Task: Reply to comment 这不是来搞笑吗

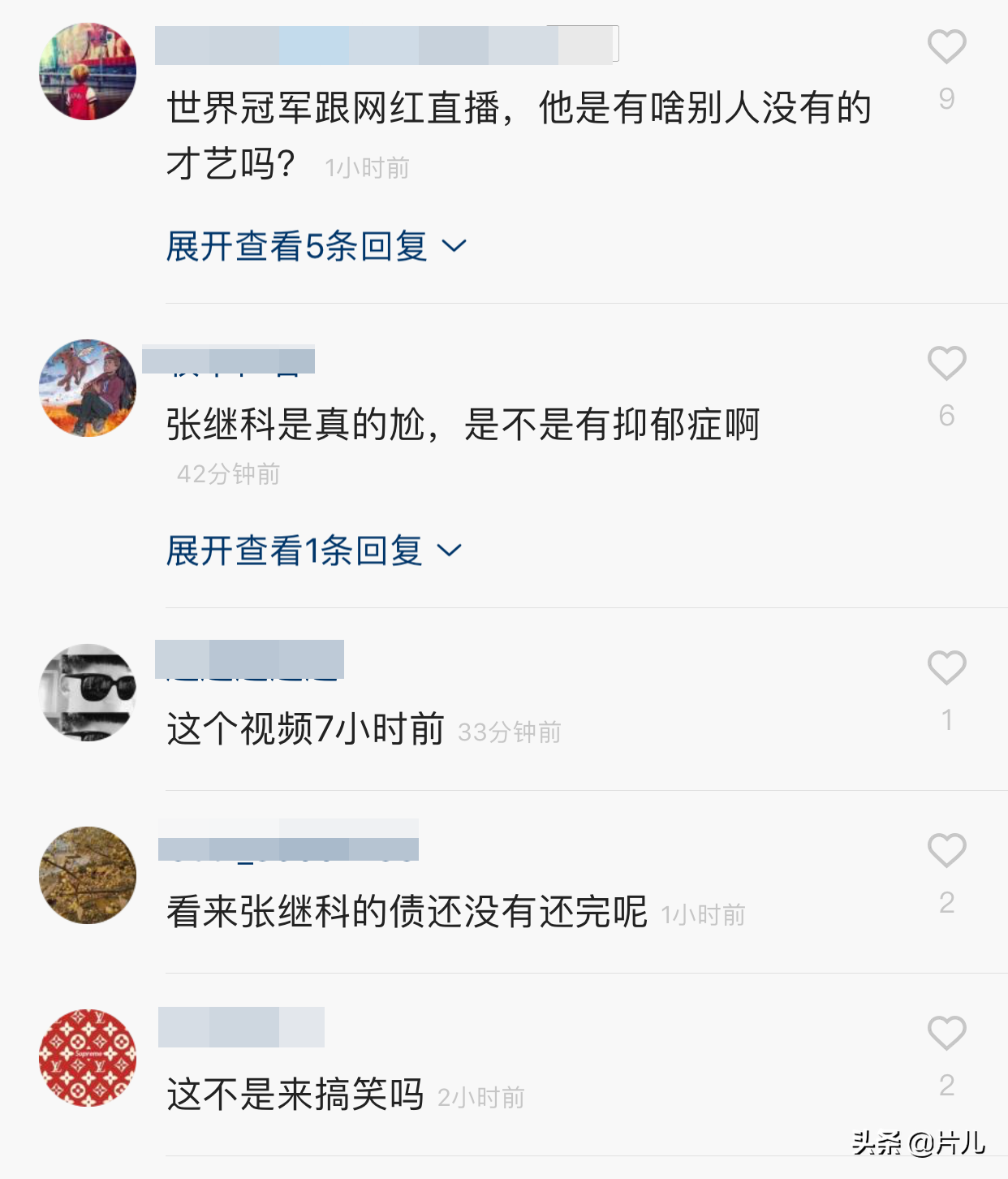Action: (x=295, y=1095)
